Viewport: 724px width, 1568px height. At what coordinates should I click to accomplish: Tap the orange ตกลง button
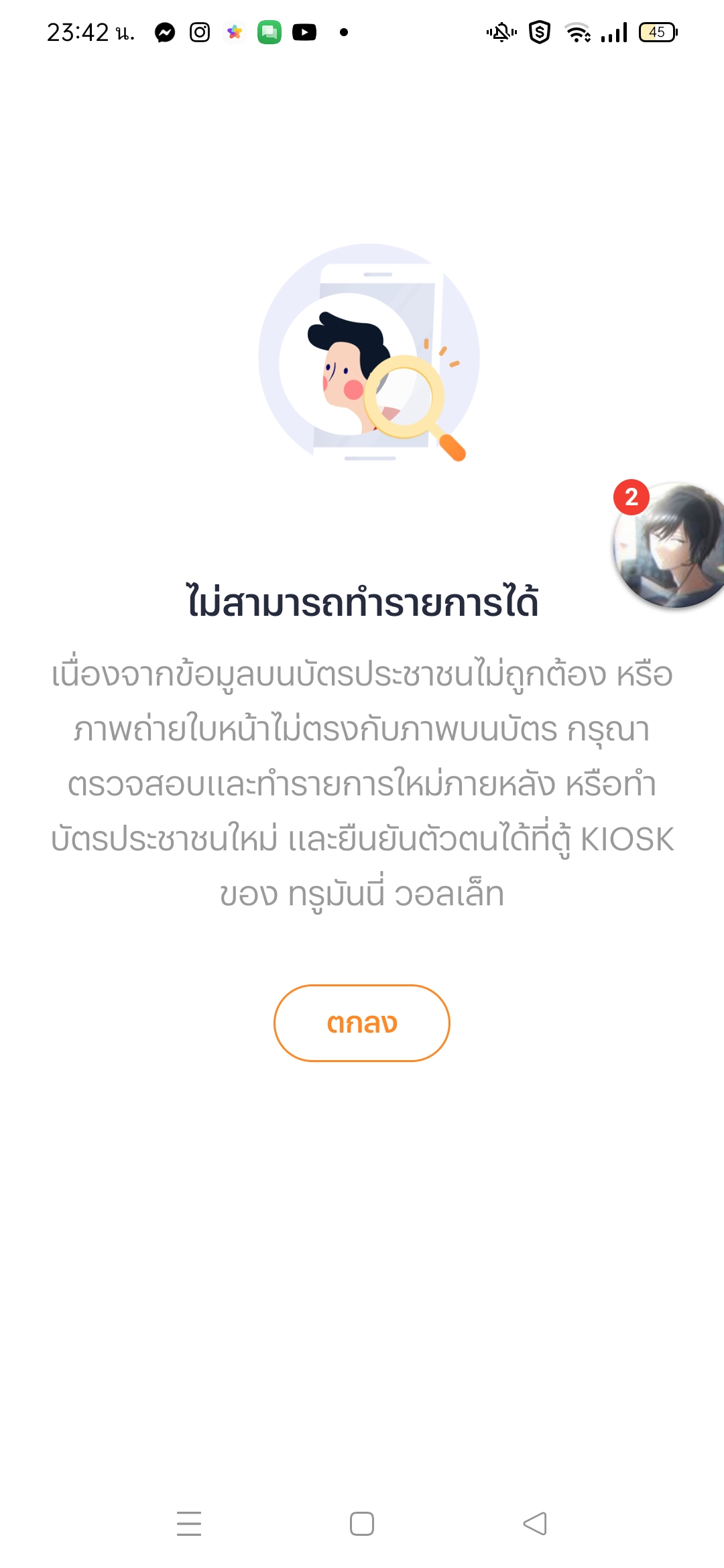(362, 1023)
